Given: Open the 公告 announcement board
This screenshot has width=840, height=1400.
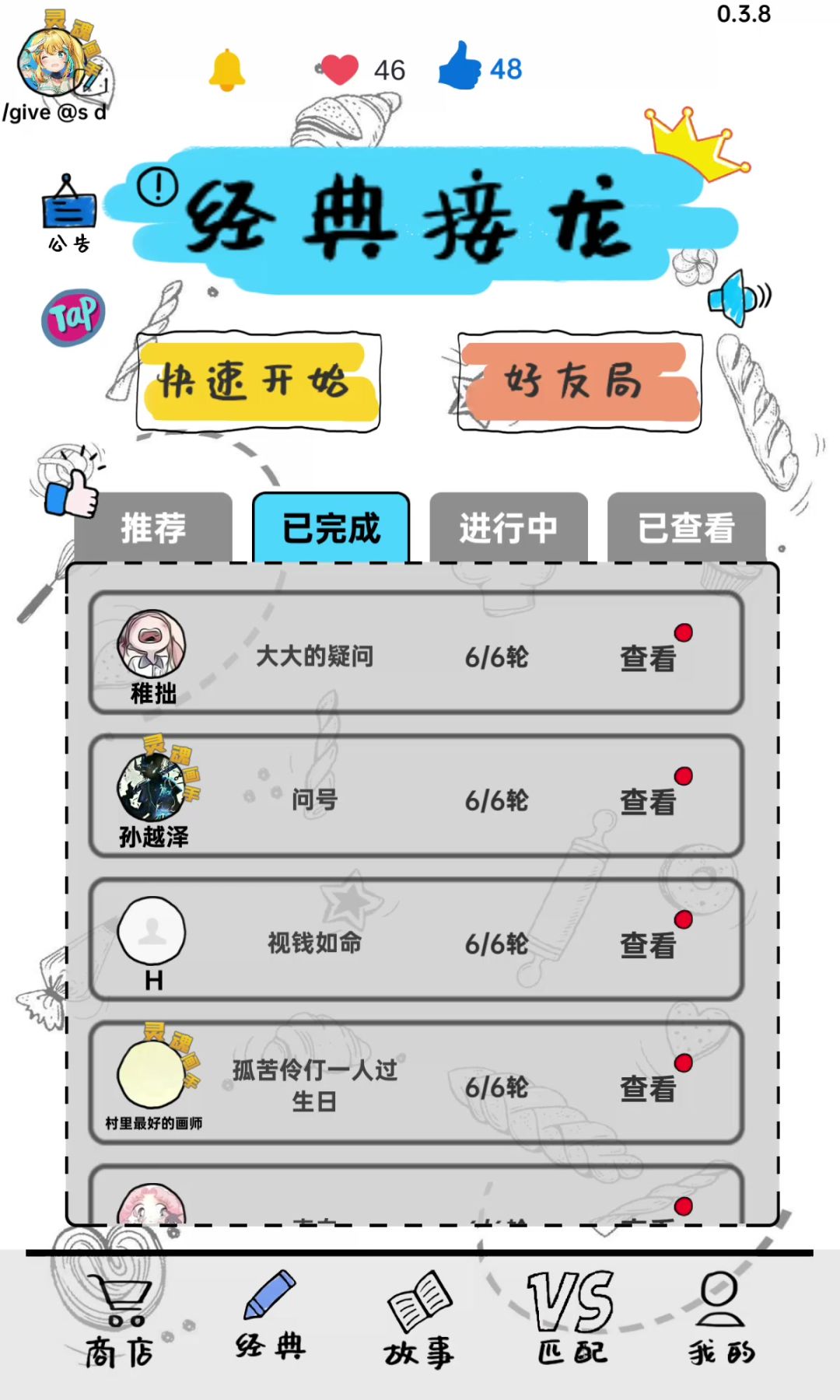Looking at the screenshot, I should 69,212.
